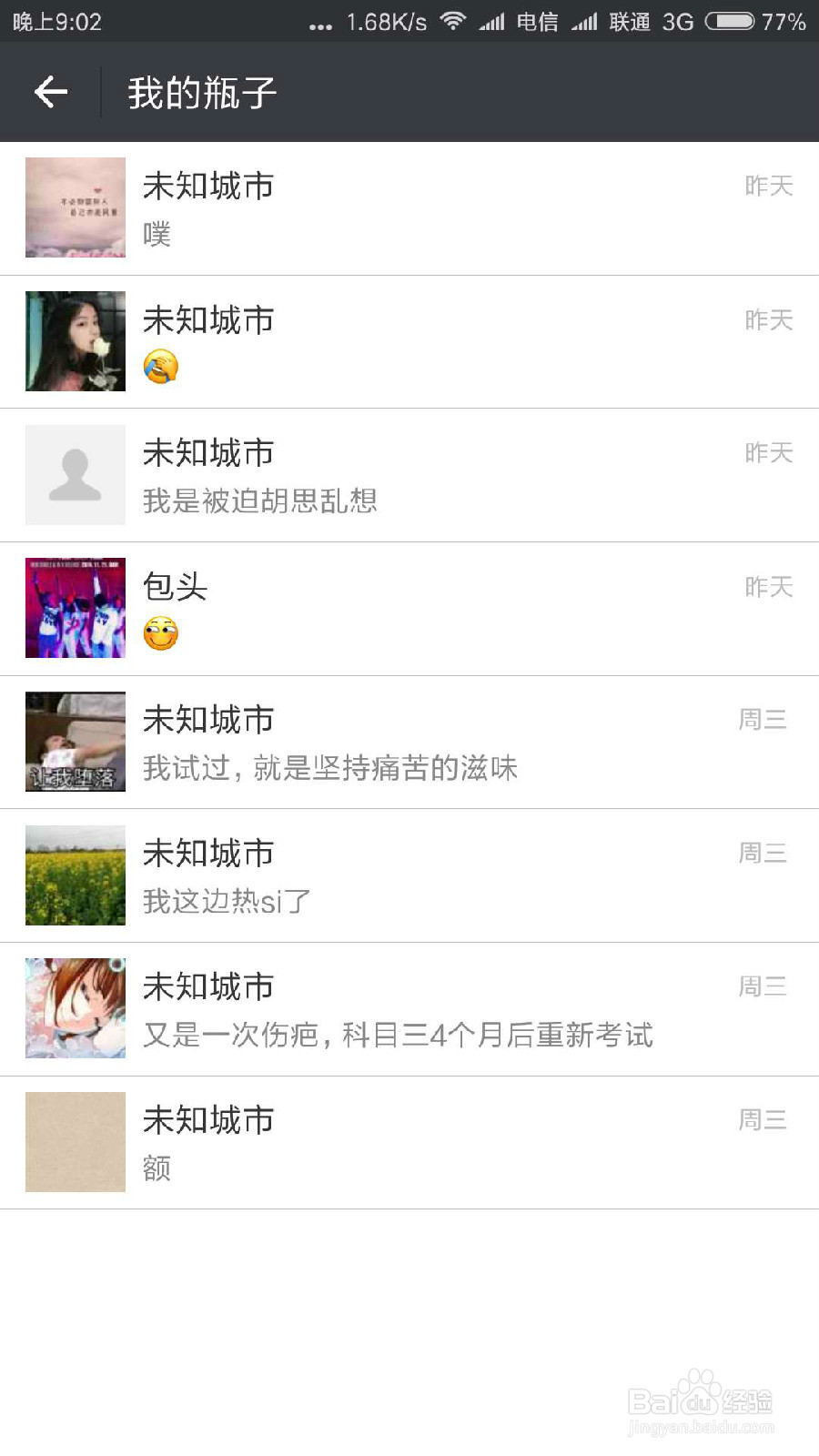Open the chat saying 我这边热si了
Screen dimensions: 819x1456
point(409,875)
